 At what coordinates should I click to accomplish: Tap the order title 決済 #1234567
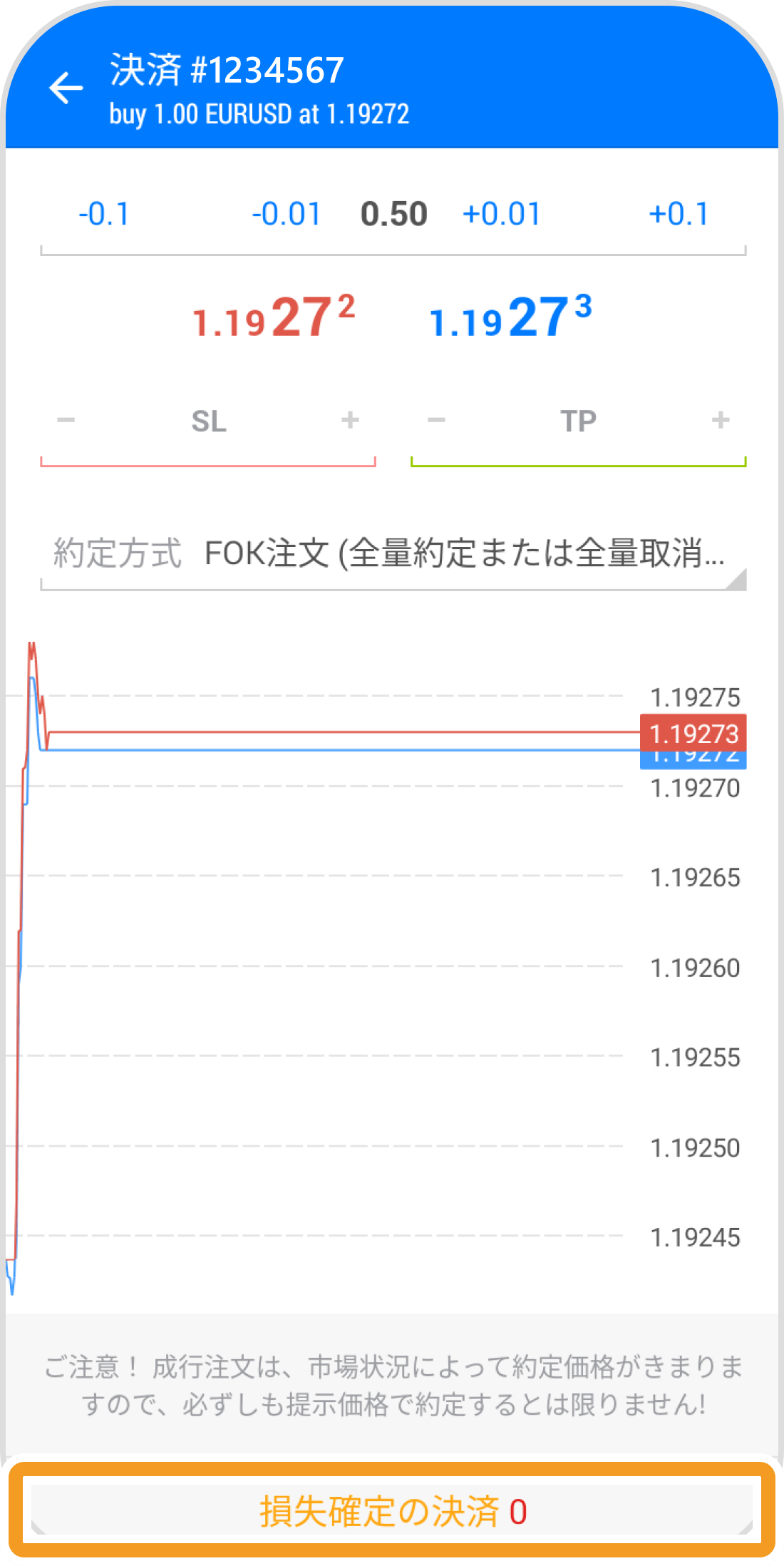(x=225, y=70)
